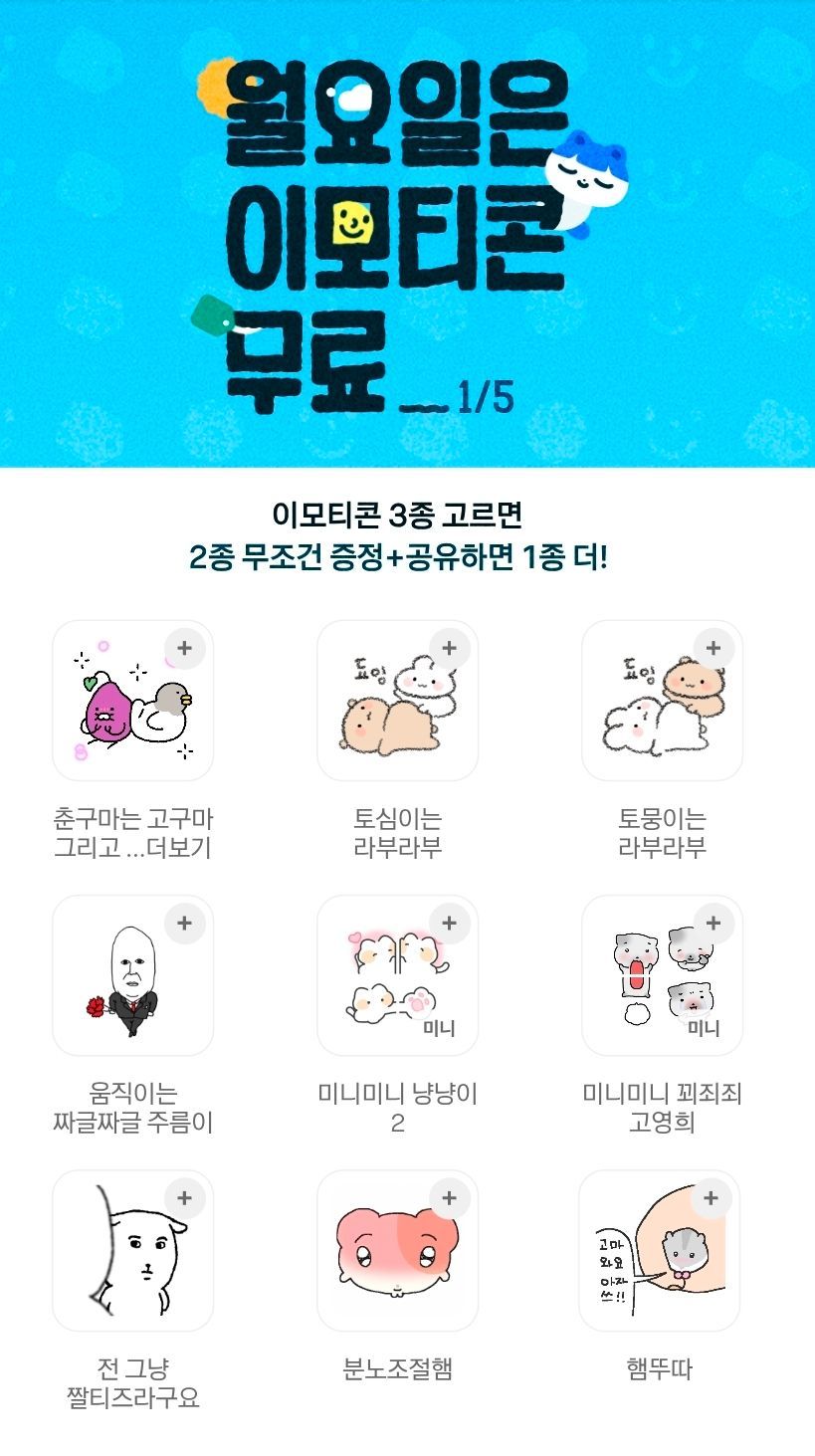Viewport: 815px width, 1456px height.
Task: Select 분노조절햄 with its plus button
Action: [x=449, y=1198]
